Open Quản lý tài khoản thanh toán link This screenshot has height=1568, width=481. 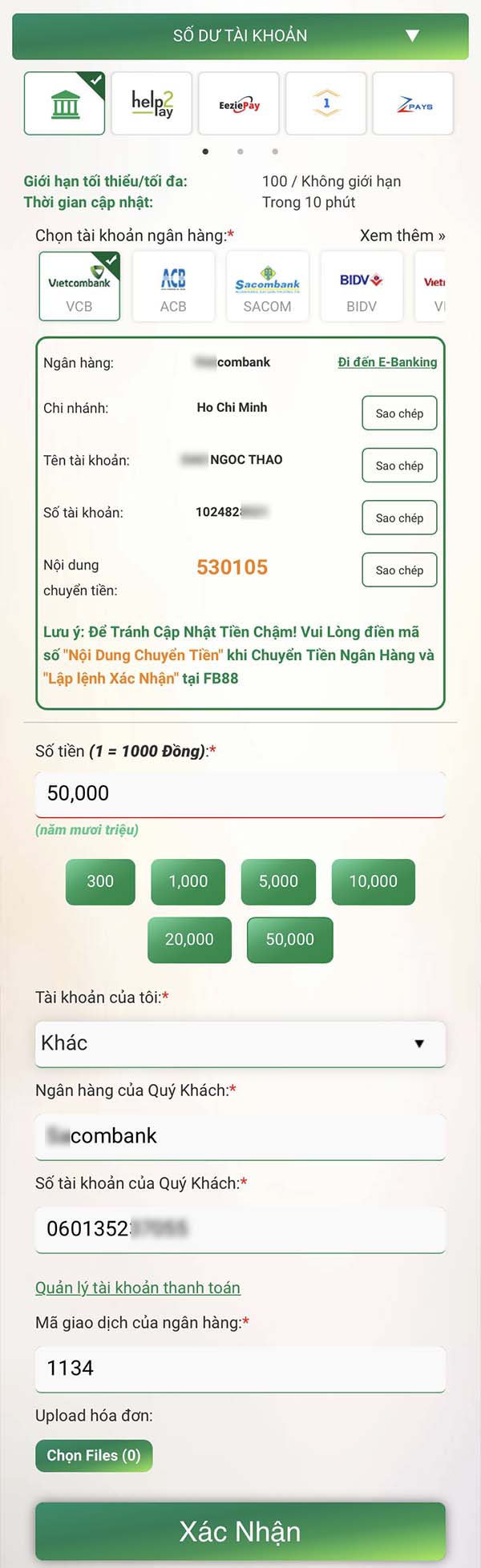coord(138,1288)
